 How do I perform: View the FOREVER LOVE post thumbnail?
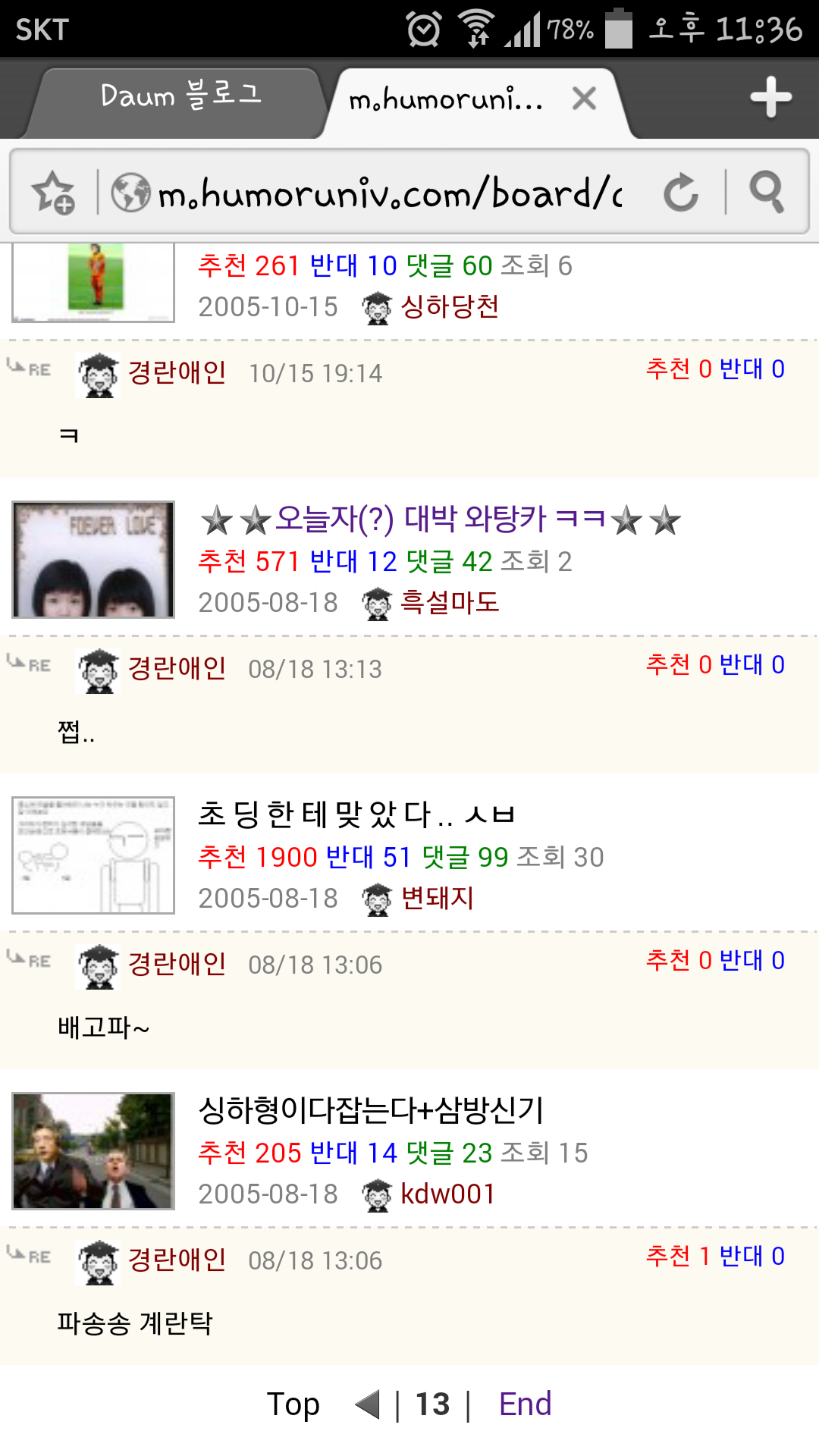(93, 560)
